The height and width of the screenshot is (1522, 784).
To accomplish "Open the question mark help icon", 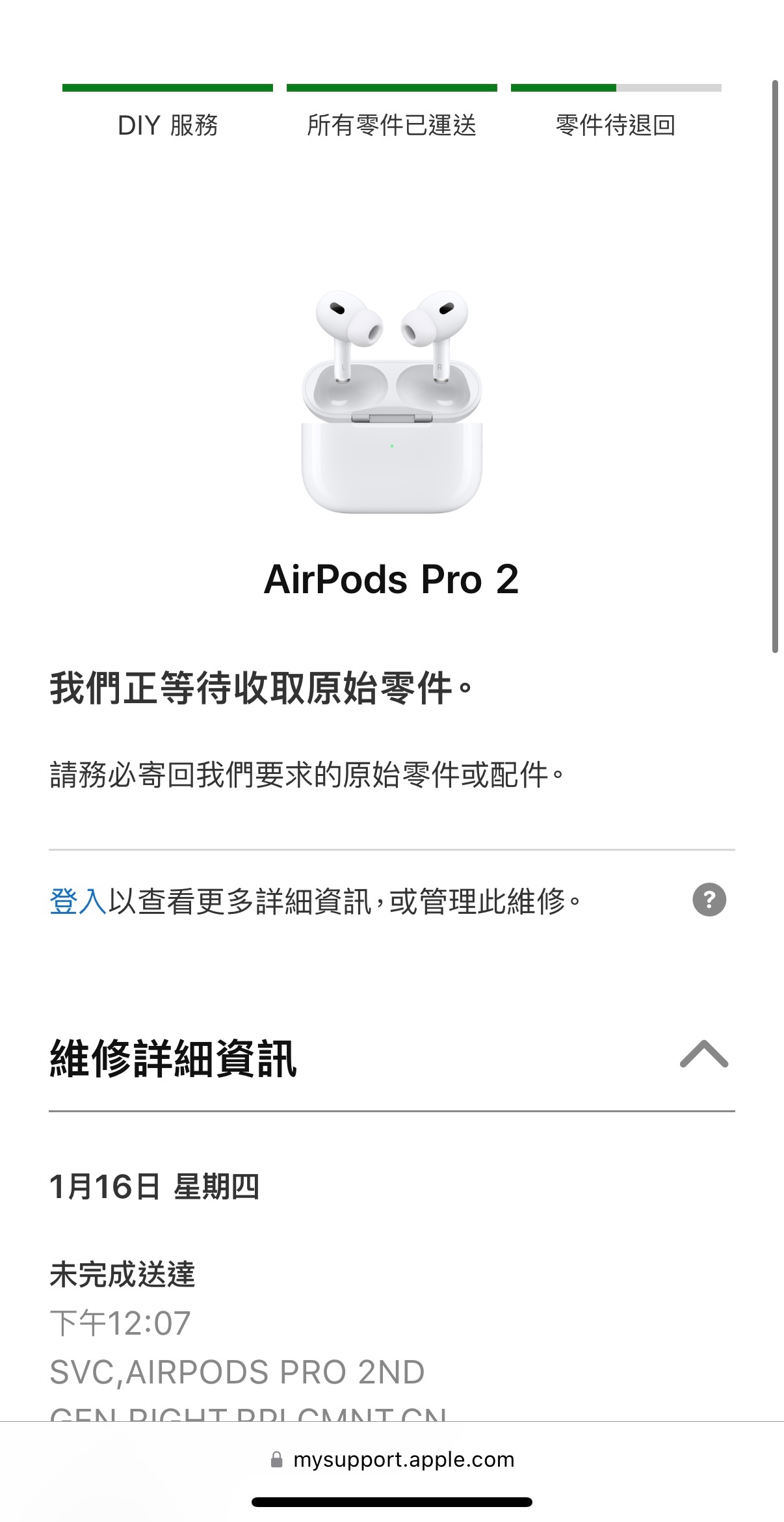I will point(709,900).
